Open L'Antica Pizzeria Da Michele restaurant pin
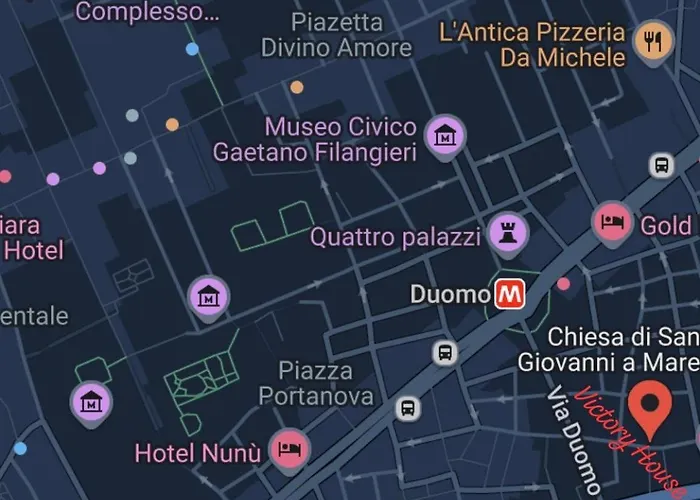Image resolution: width=700 pixels, height=500 pixels. (654, 41)
